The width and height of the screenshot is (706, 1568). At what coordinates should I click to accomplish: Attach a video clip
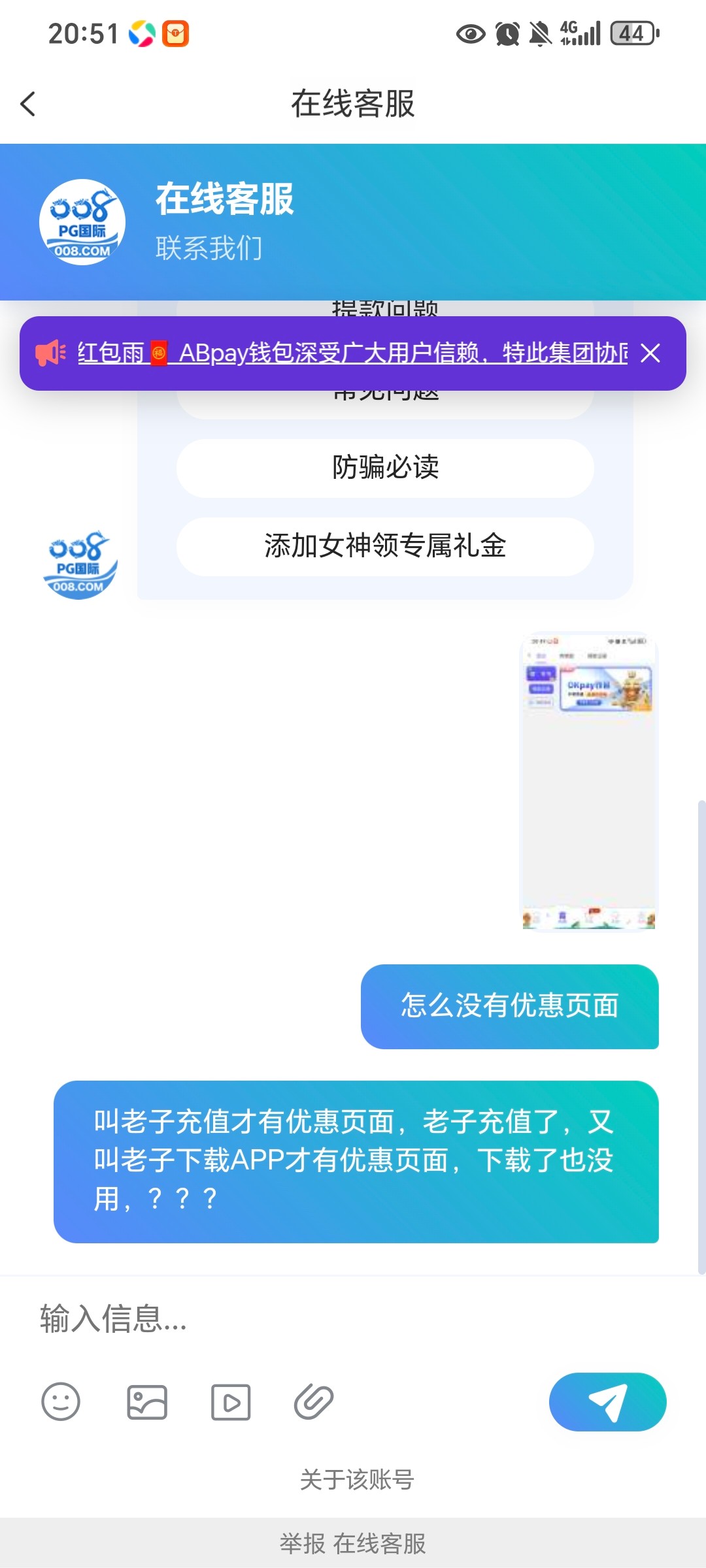coord(230,1402)
